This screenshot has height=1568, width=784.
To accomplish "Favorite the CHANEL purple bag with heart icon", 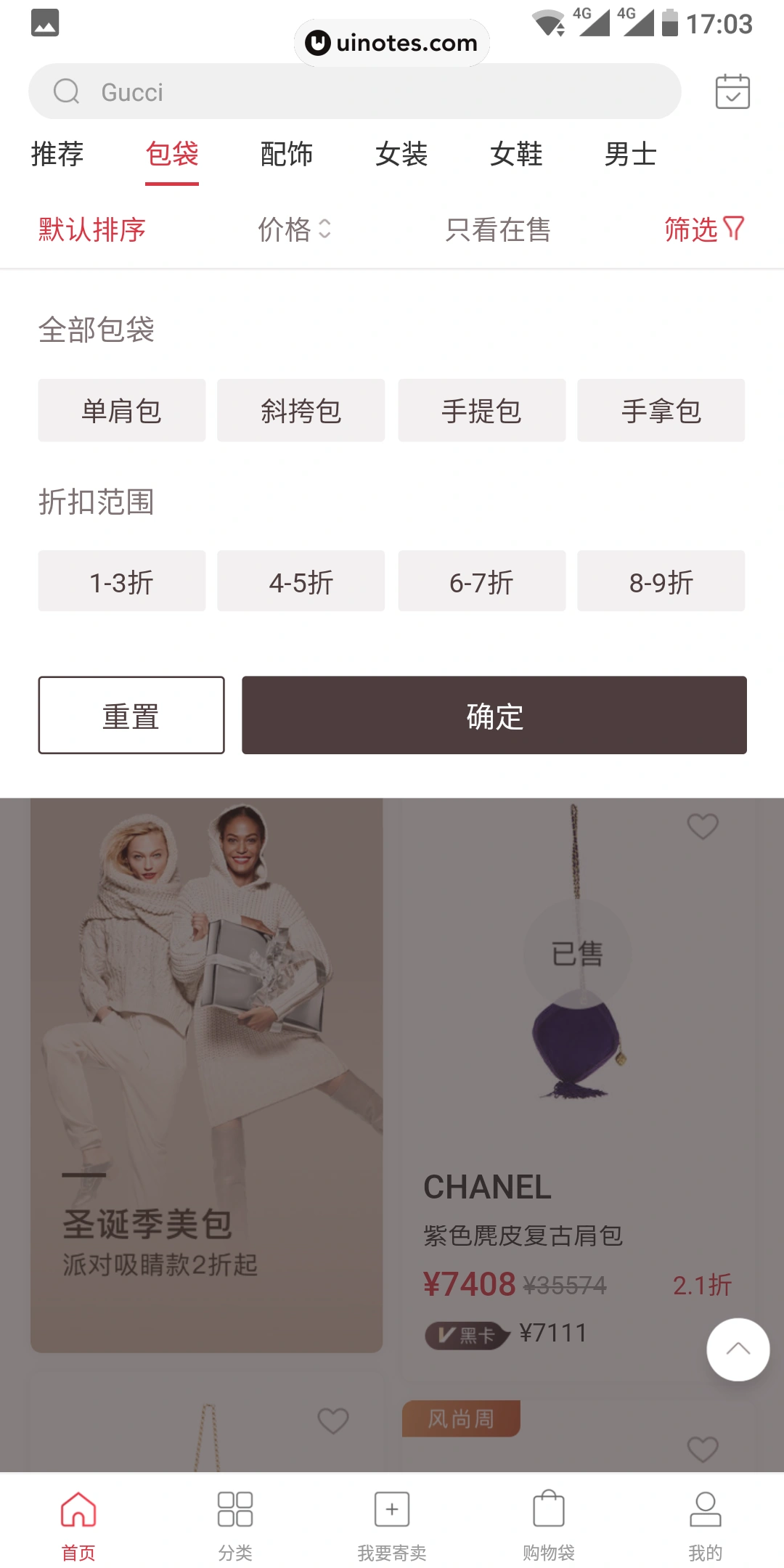I will click(702, 826).
